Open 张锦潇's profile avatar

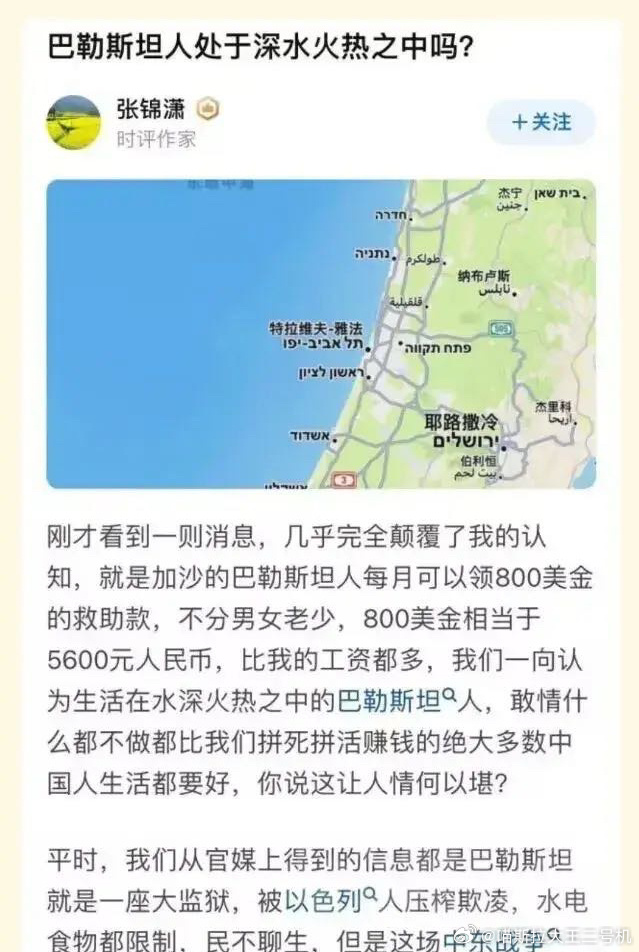(x=73, y=122)
